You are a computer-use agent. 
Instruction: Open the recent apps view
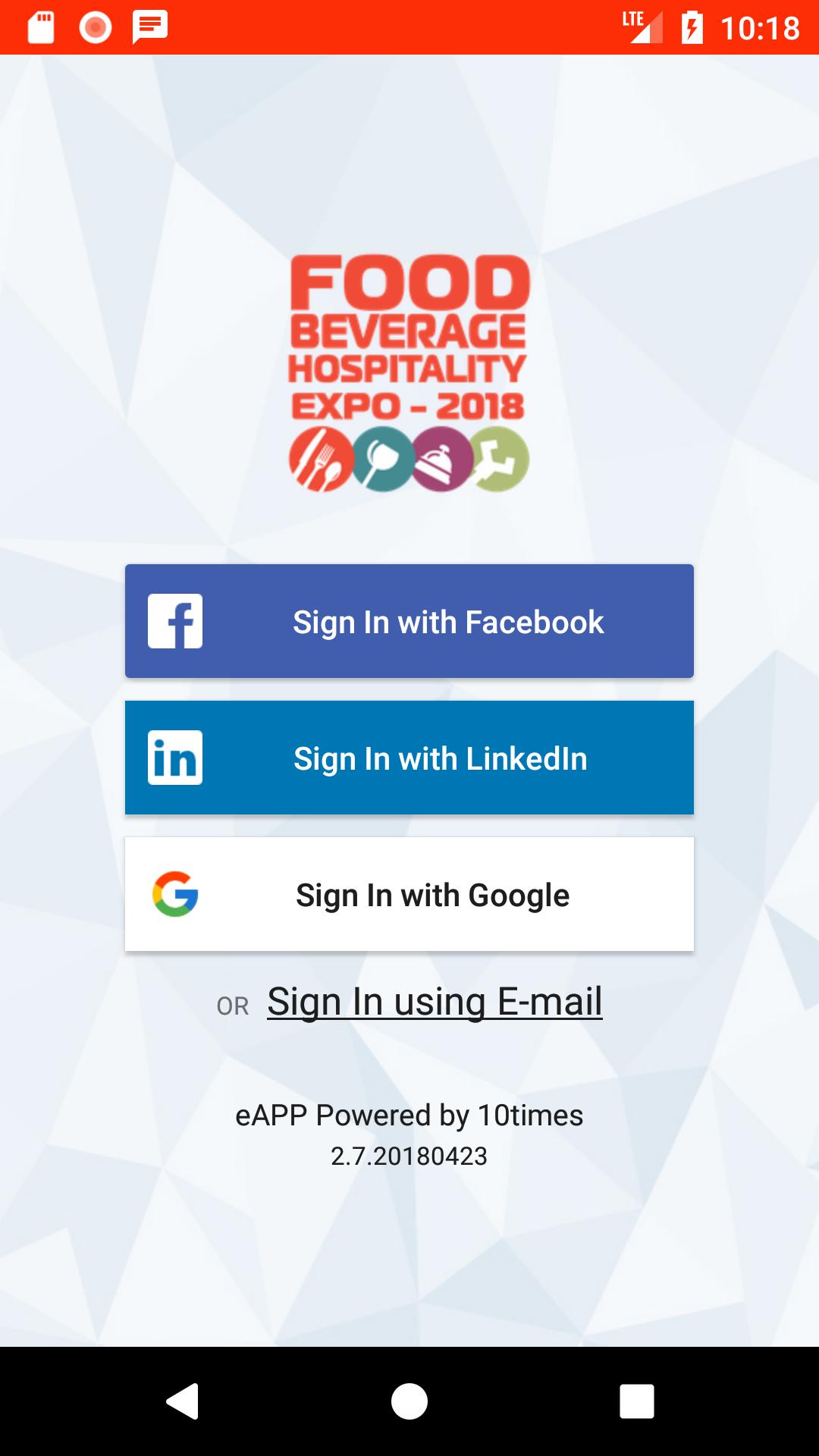636,1401
